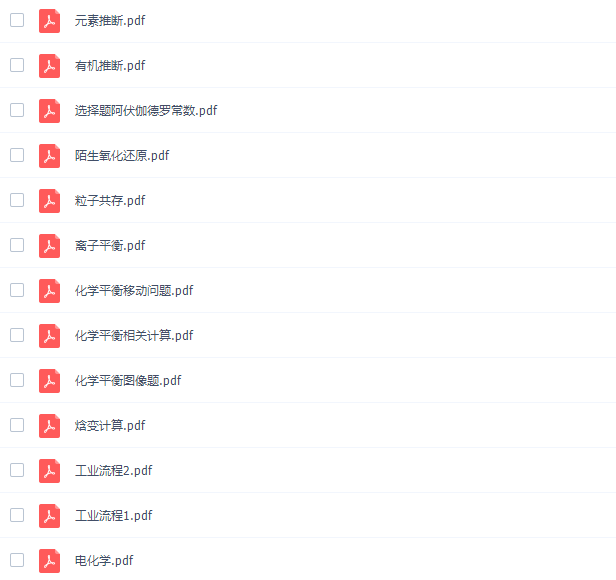Open 选择题阿伏伽德罗常数.pdf
Screen dimensions: 616x580
(x=145, y=110)
